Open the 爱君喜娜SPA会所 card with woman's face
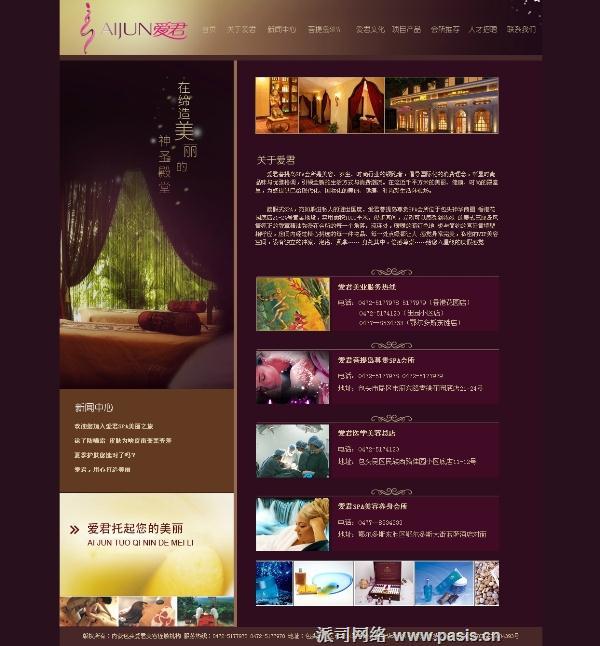Viewport: 600px width, 646px height. (377, 377)
